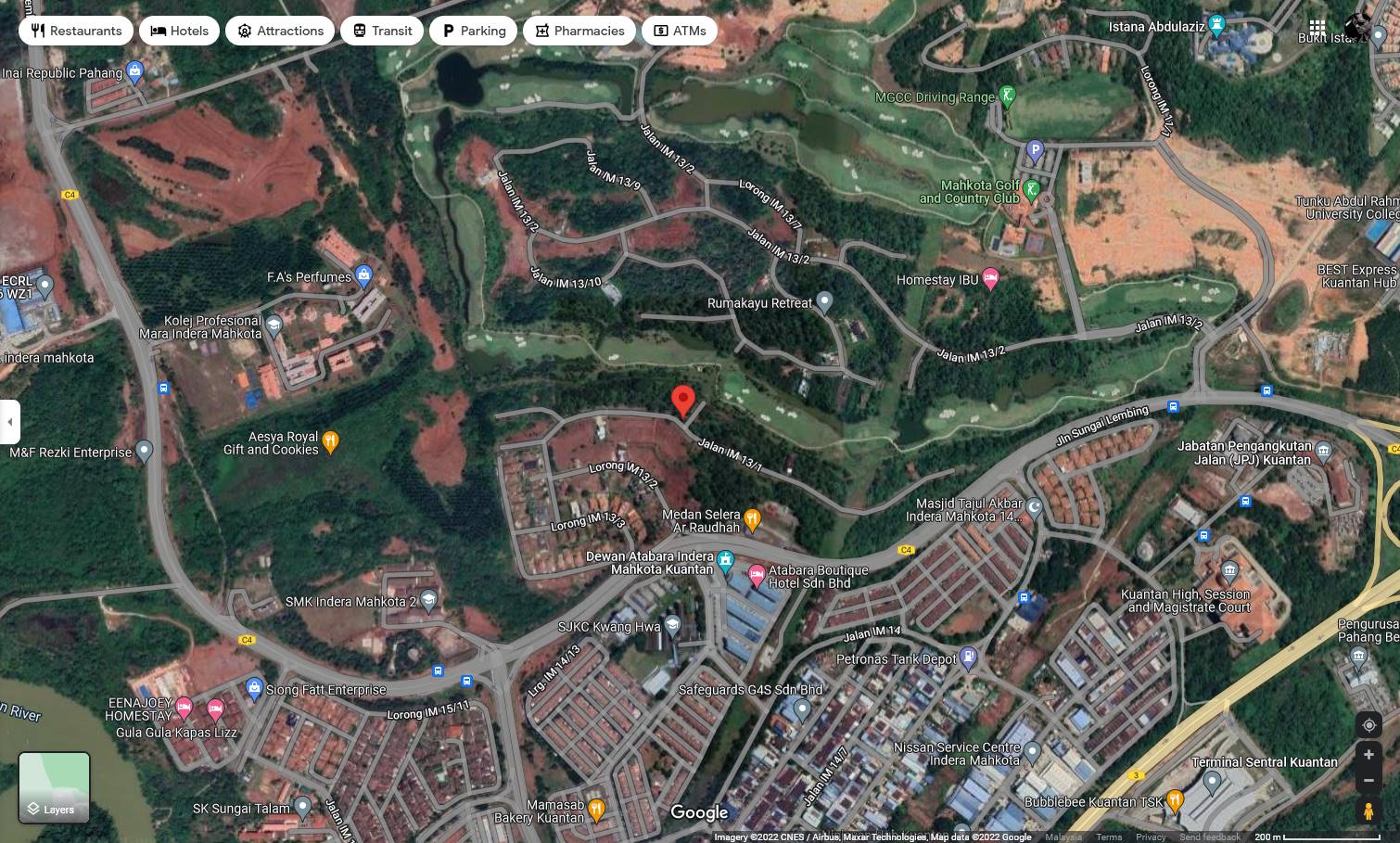Select the Hotels chip

click(180, 31)
